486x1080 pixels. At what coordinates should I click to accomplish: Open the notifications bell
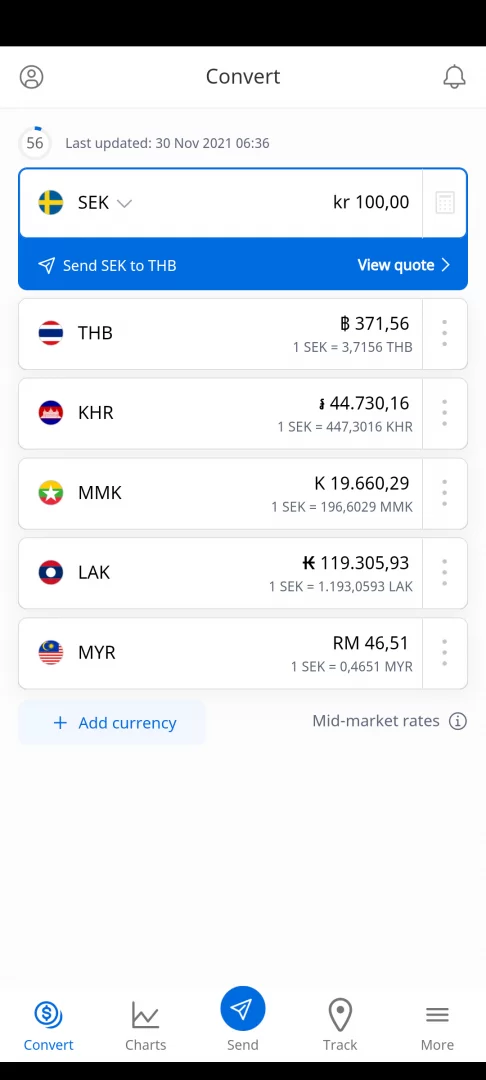point(454,76)
